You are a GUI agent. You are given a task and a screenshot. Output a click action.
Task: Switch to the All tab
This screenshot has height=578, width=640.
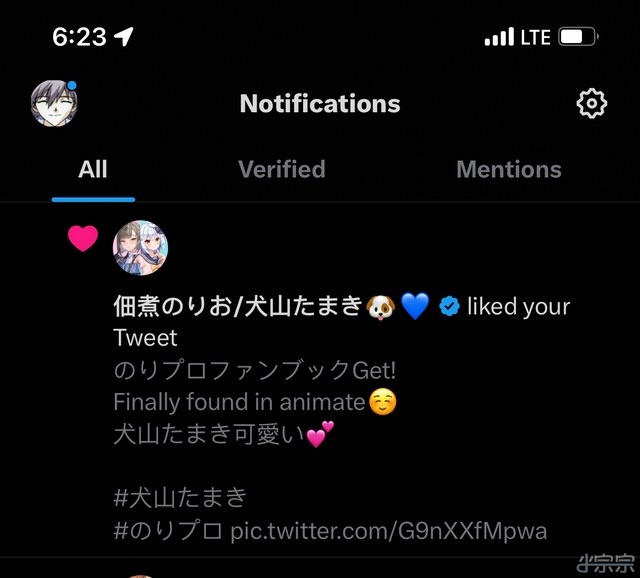point(93,169)
